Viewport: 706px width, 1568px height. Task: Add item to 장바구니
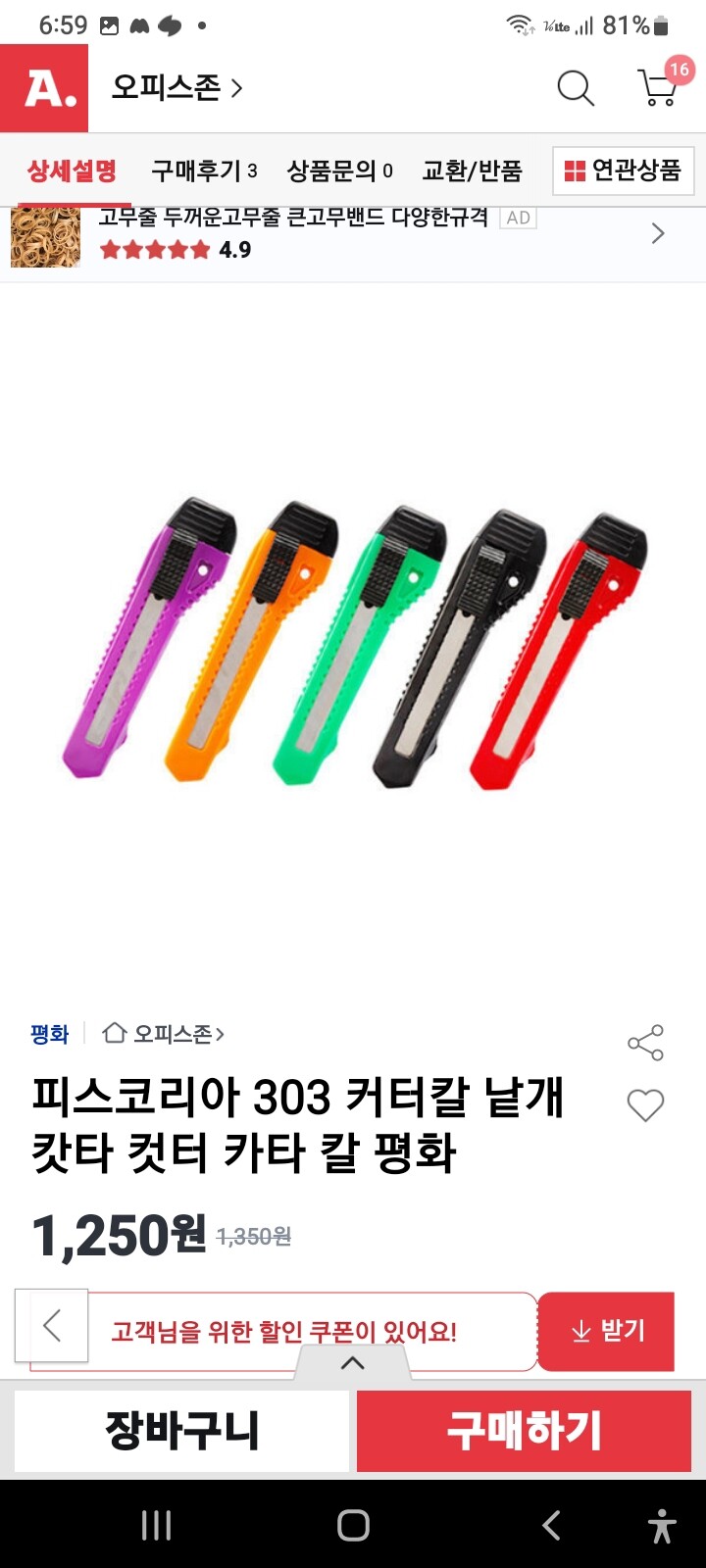(x=182, y=1432)
